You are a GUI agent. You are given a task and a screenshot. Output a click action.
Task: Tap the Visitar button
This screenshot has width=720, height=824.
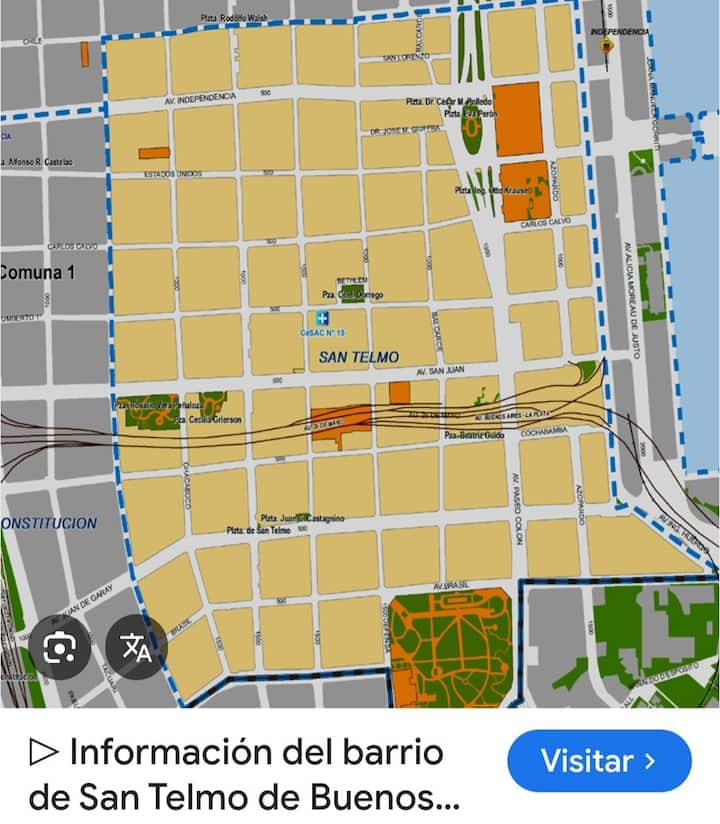(599, 761)
